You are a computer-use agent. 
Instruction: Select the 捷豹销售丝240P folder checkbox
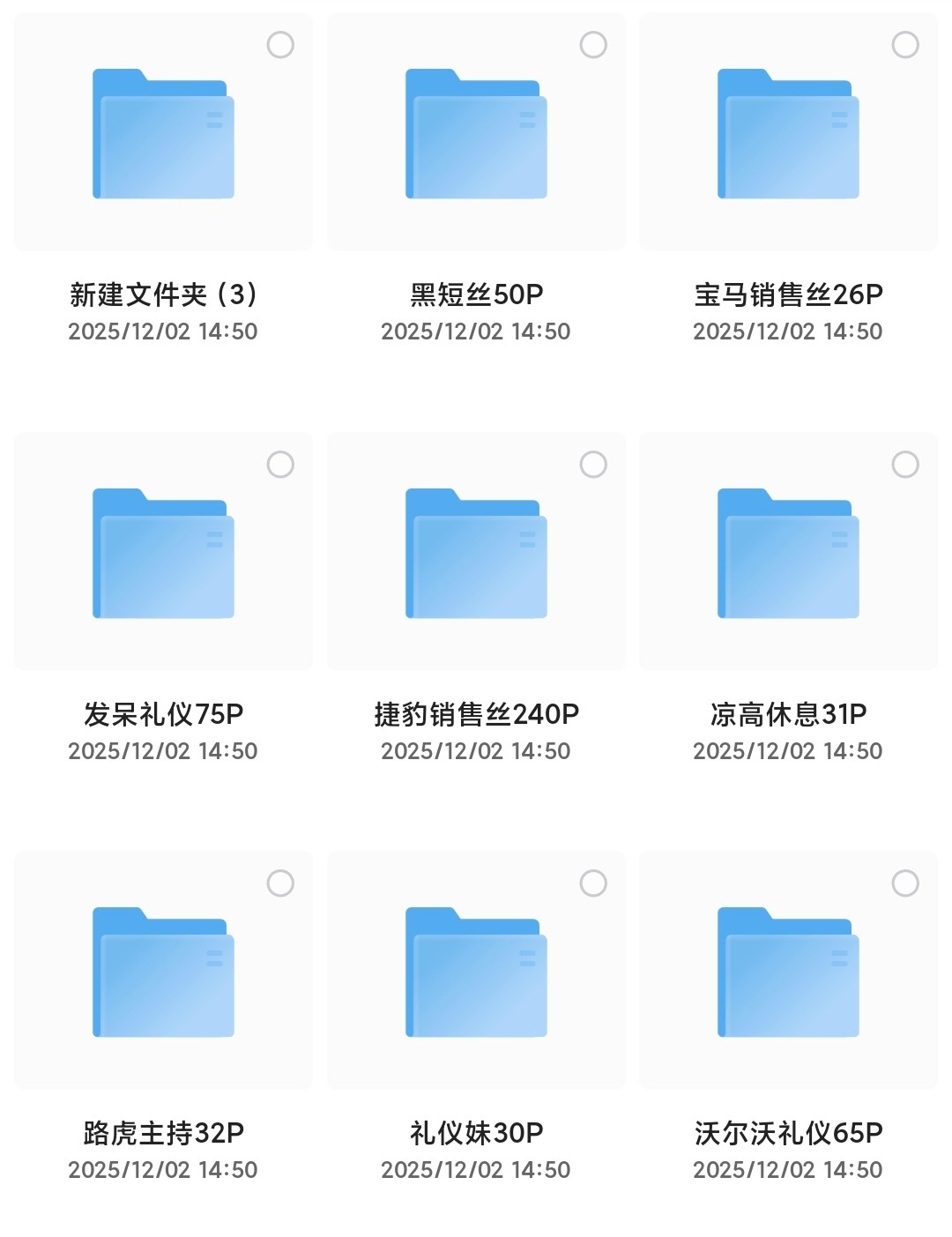pyautogui.click(x=593, y=465)
